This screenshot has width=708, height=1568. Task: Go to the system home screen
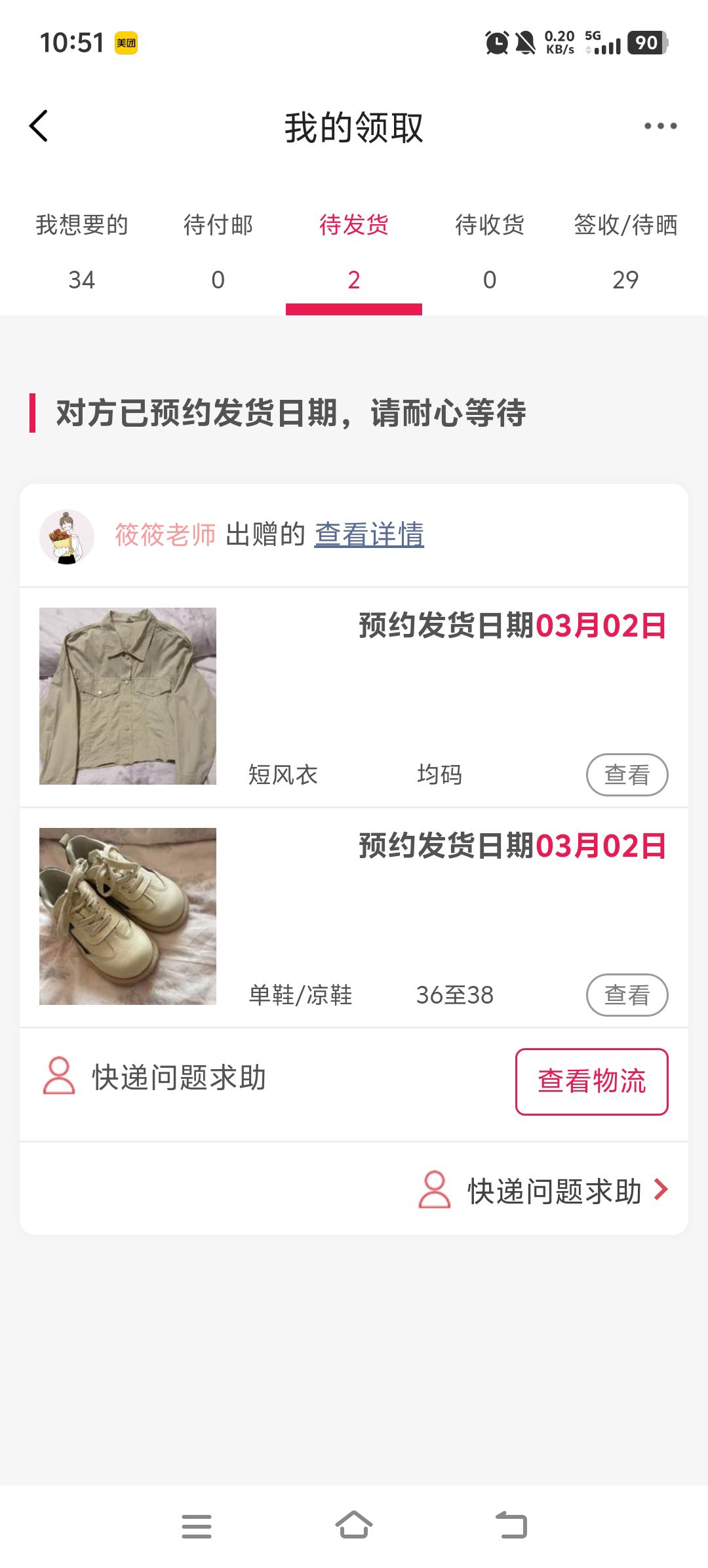point(354,1526)
